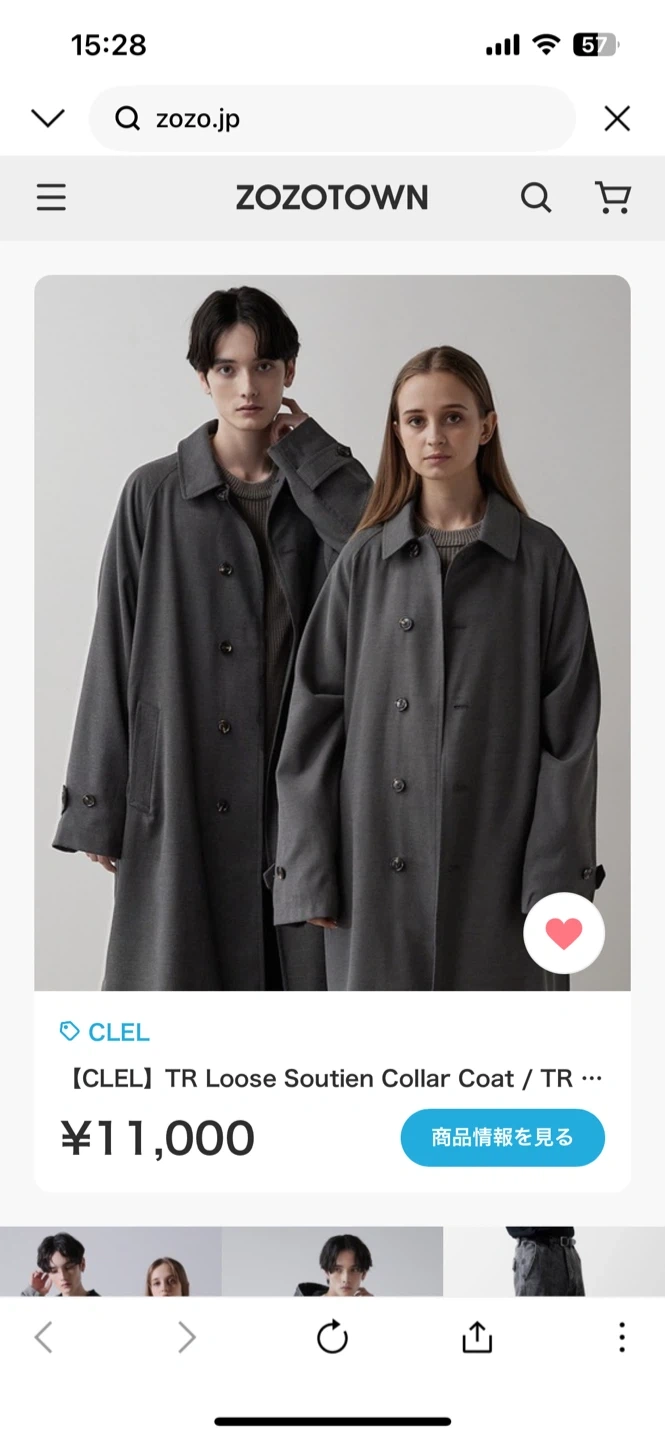Open the shopping cart

612,198
